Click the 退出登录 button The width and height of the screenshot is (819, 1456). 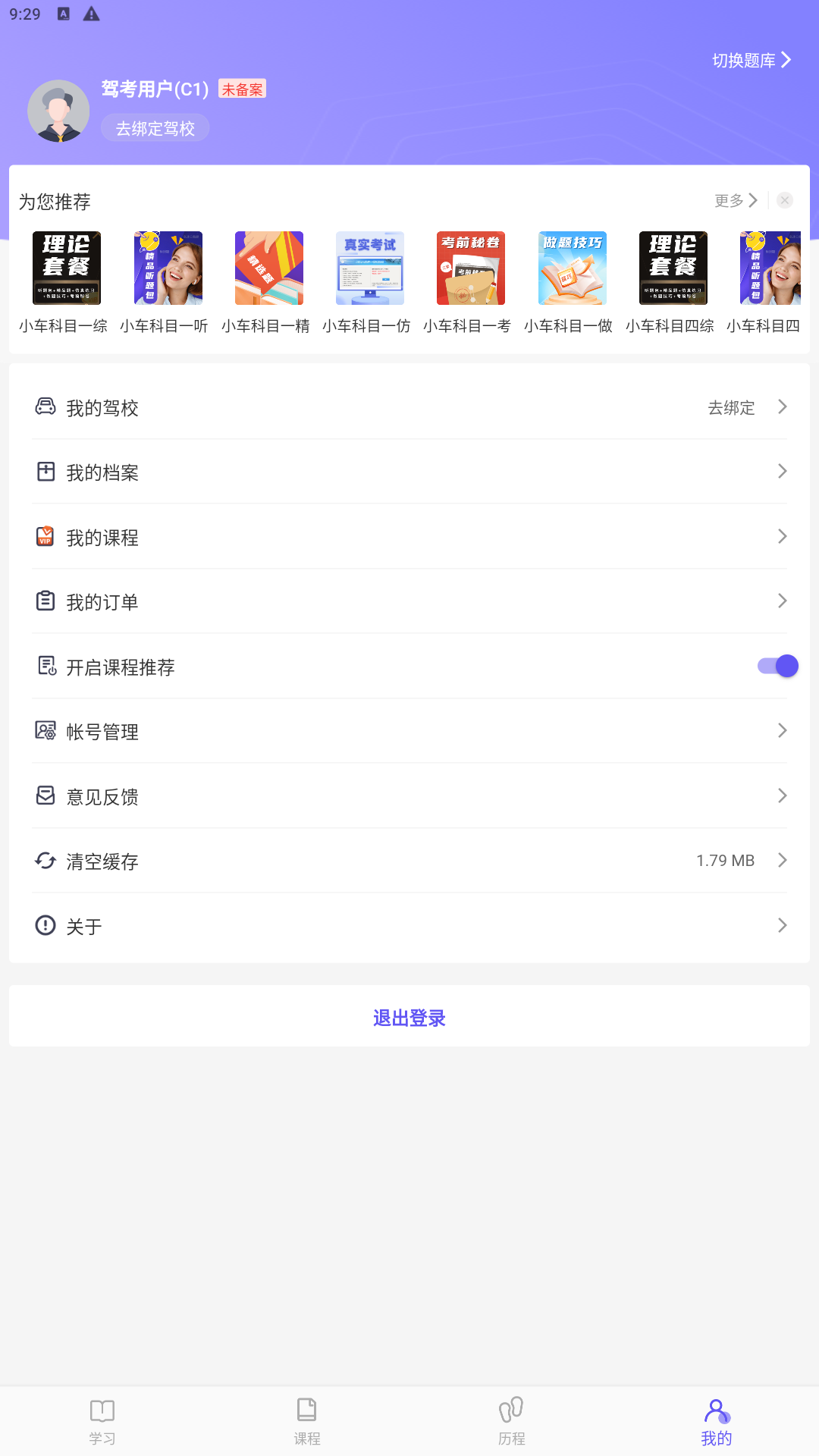pyautogui.click(x=409, y=1018)
